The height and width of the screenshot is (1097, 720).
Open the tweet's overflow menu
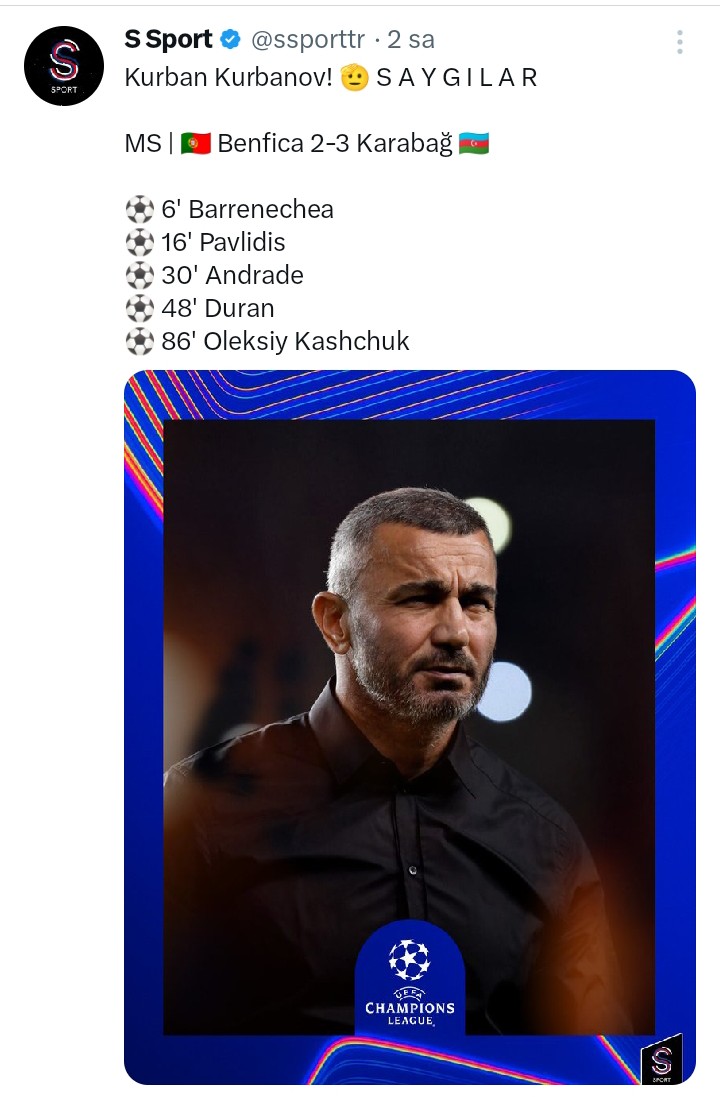click(680, 42)
